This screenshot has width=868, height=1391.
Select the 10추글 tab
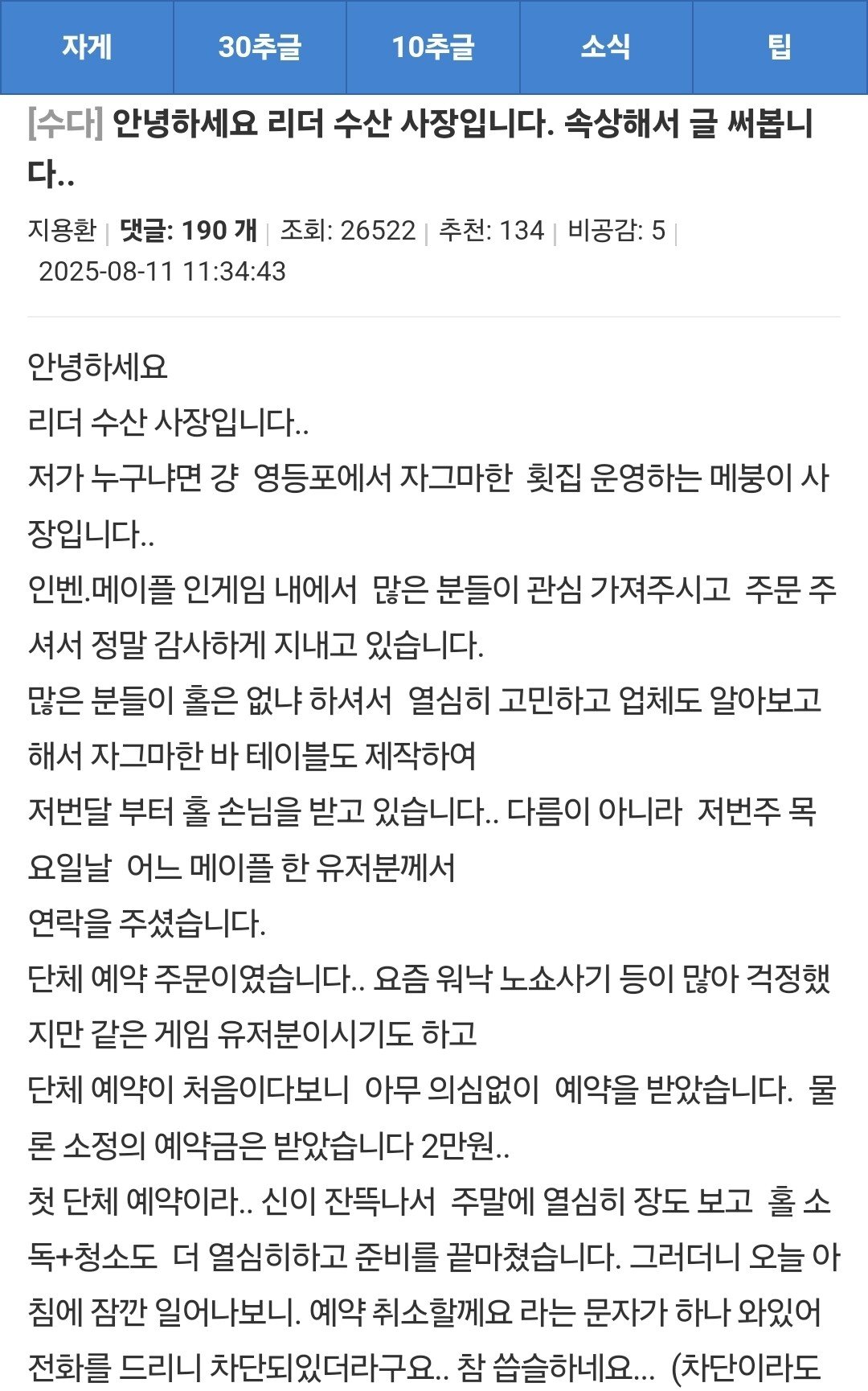[433, 47]
